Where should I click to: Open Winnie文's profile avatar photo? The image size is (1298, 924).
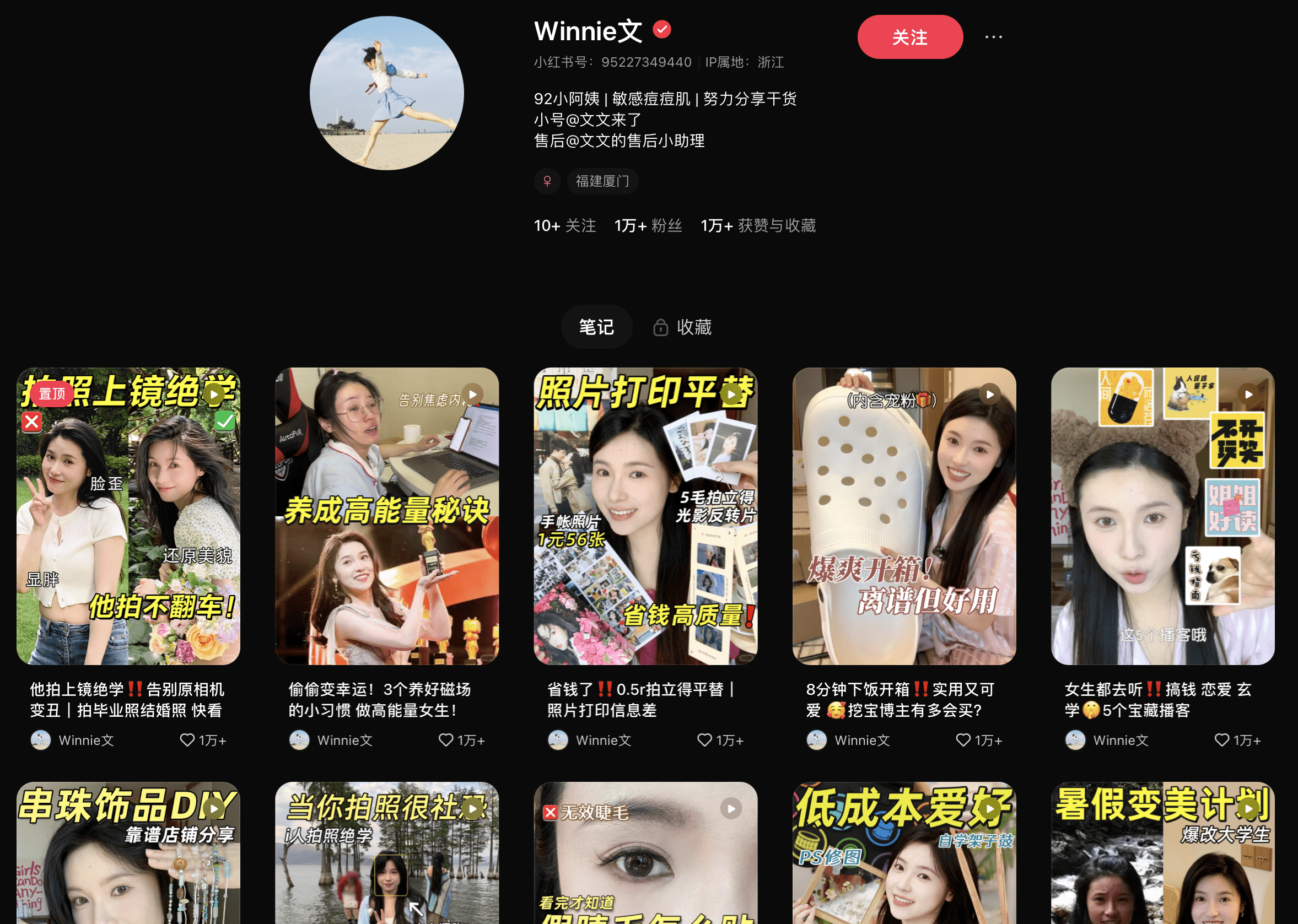tap(386, 93)
